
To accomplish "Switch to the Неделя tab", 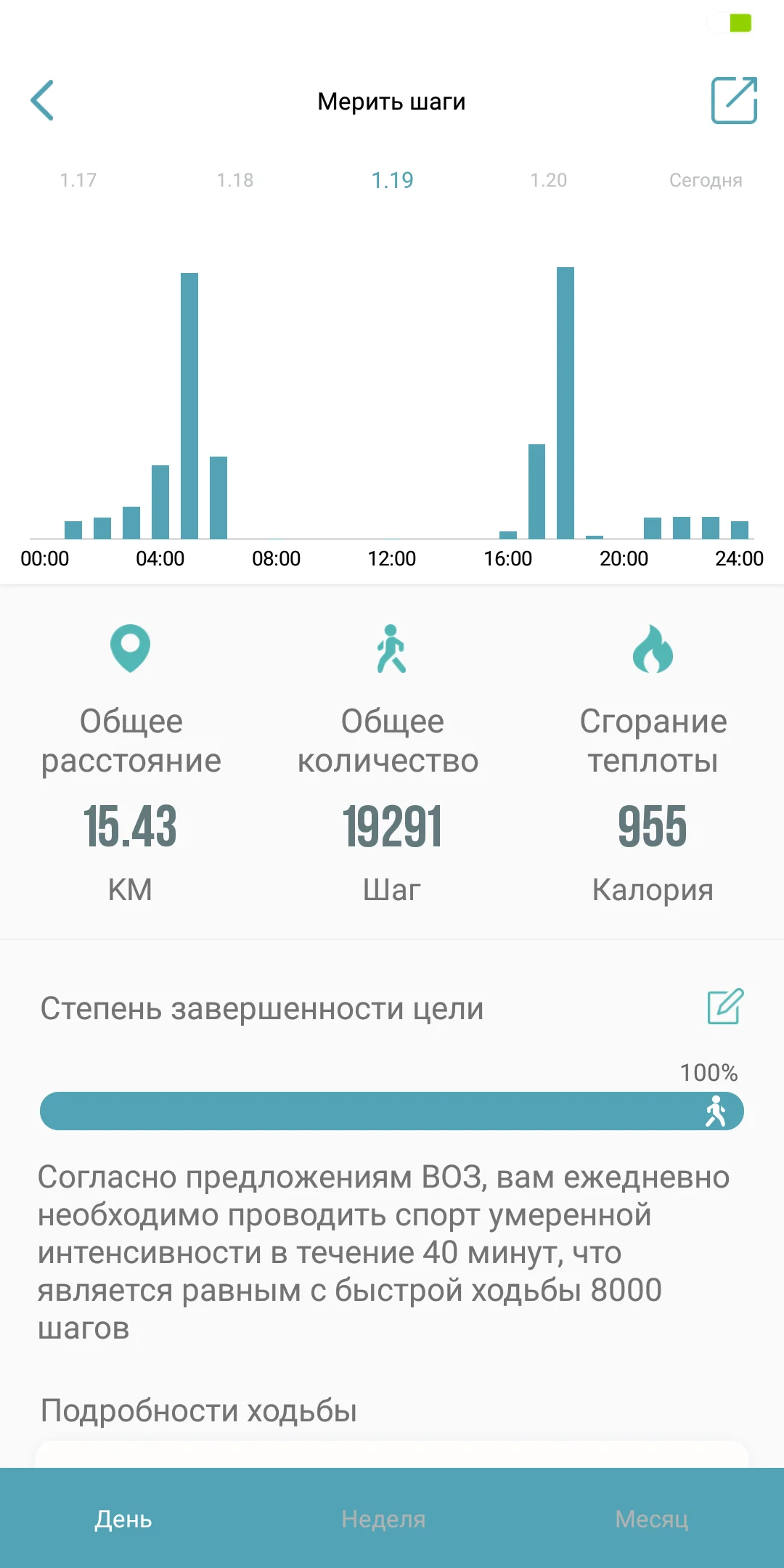I will click(383, 1519).
